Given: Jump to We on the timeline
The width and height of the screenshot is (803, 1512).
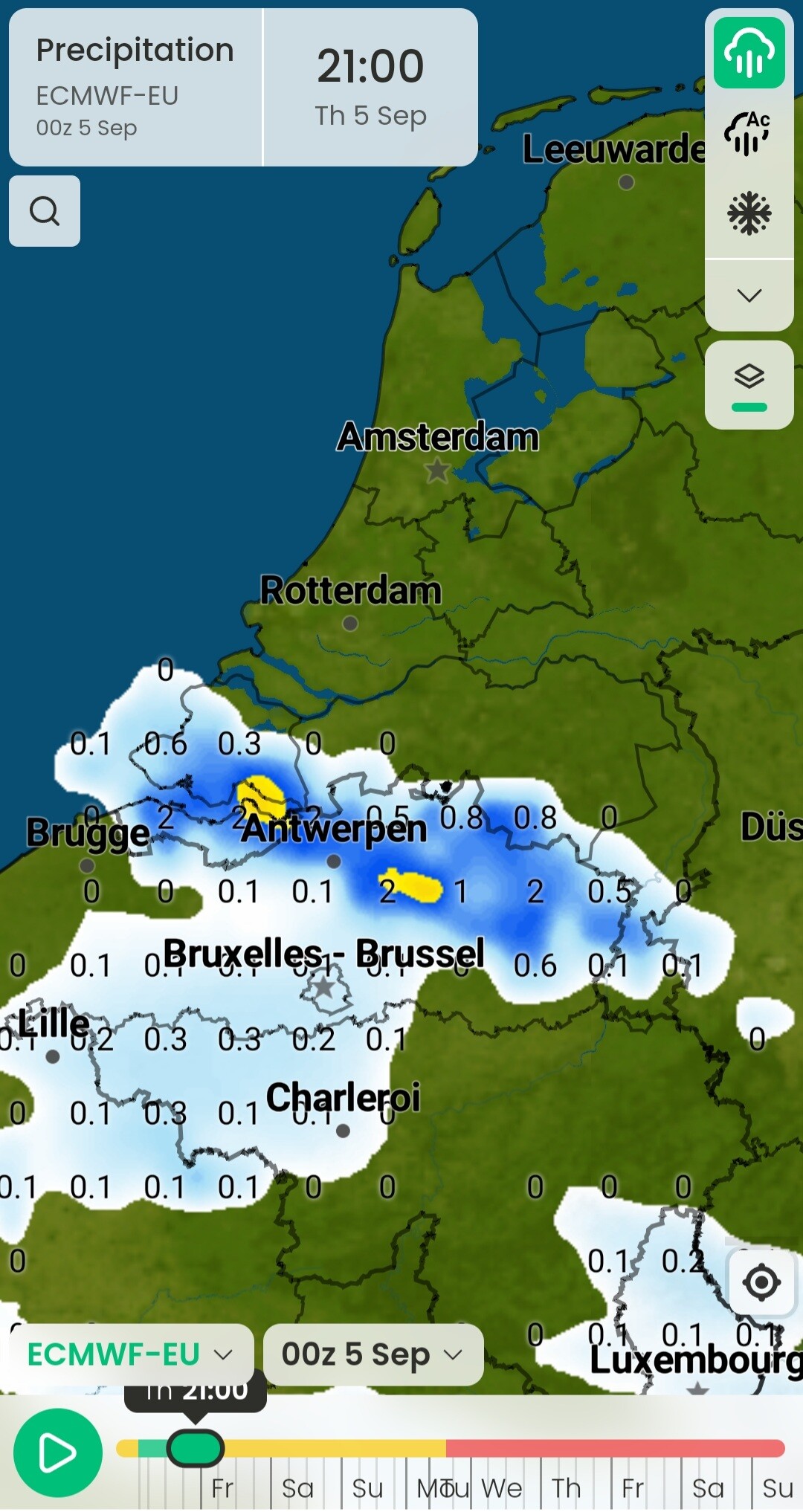Looking at the screenshot, I should tap(501, 1489).
